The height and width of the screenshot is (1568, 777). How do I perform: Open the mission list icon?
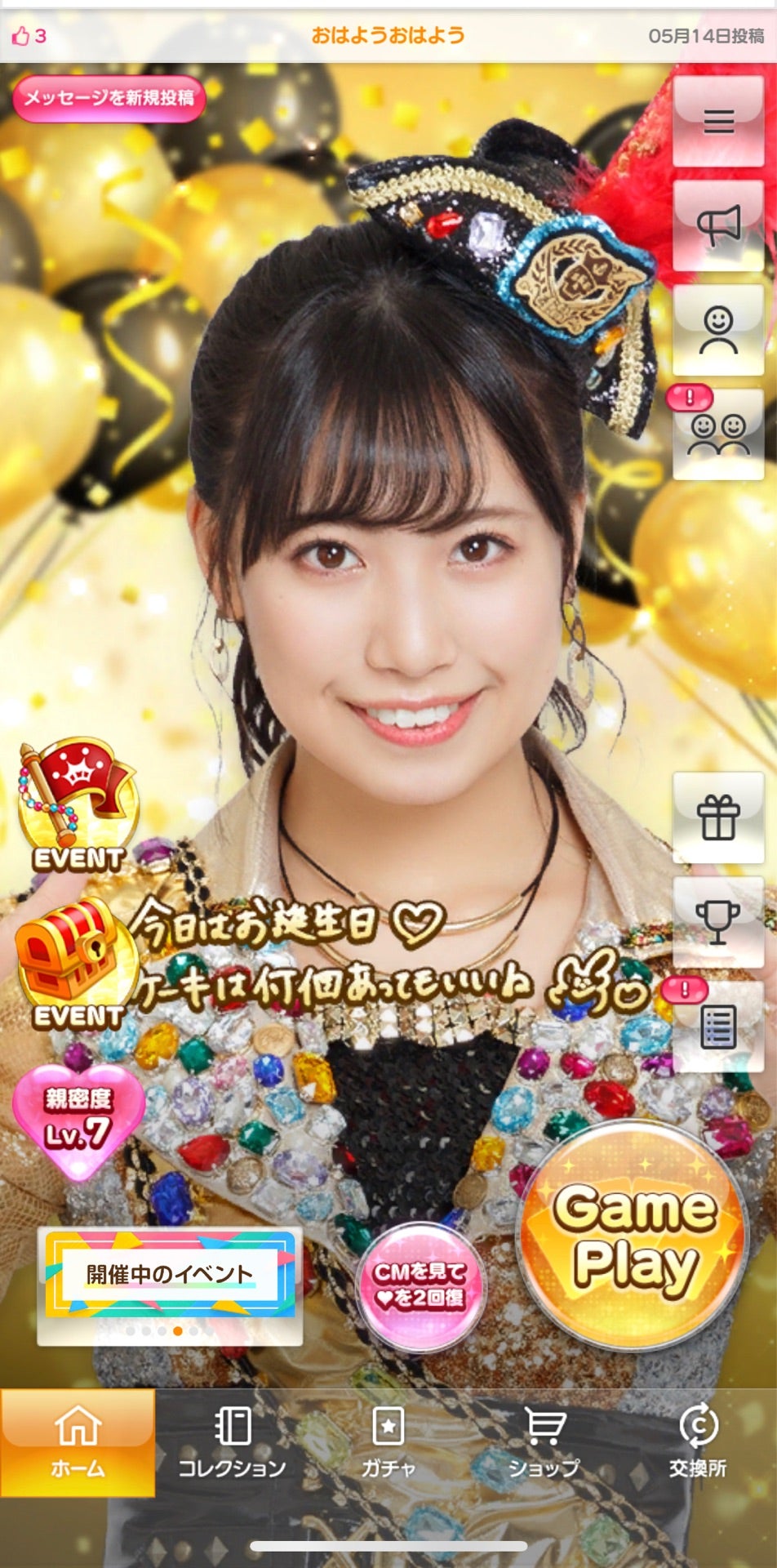click(x=718, y=1027)
